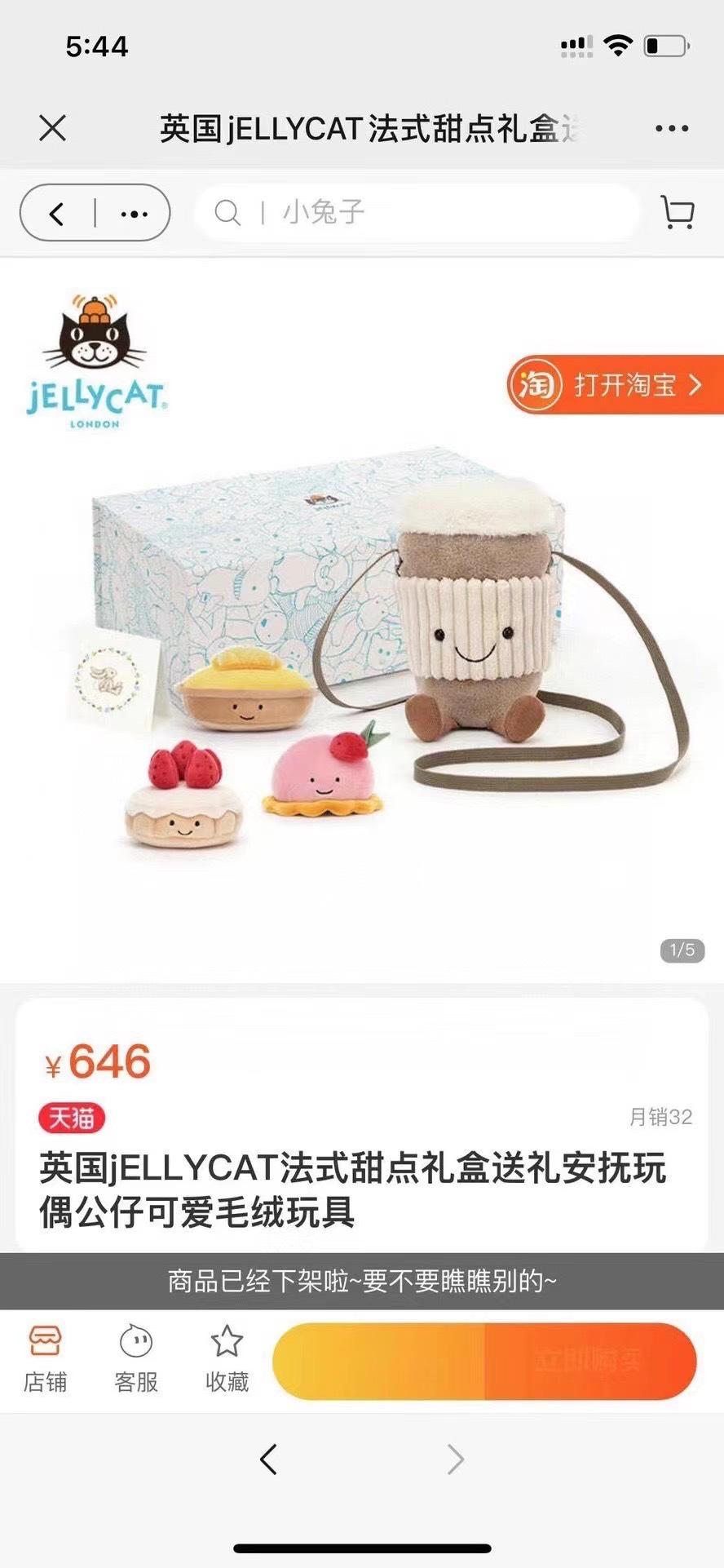
Task: Open the 店铺 shop page
Action: pyautogui.click(x=45, y=1359)
